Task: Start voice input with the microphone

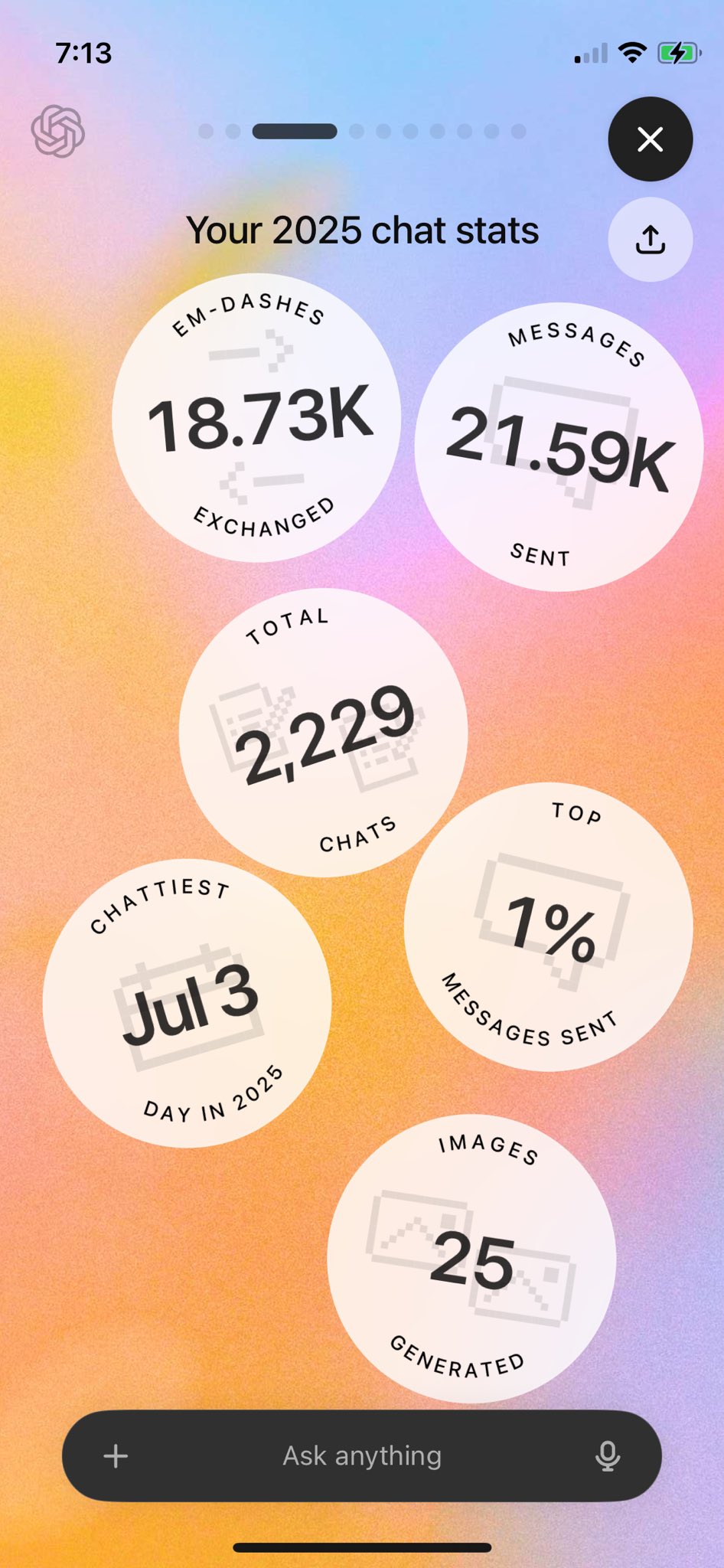Action: [x=608, y=1455]
